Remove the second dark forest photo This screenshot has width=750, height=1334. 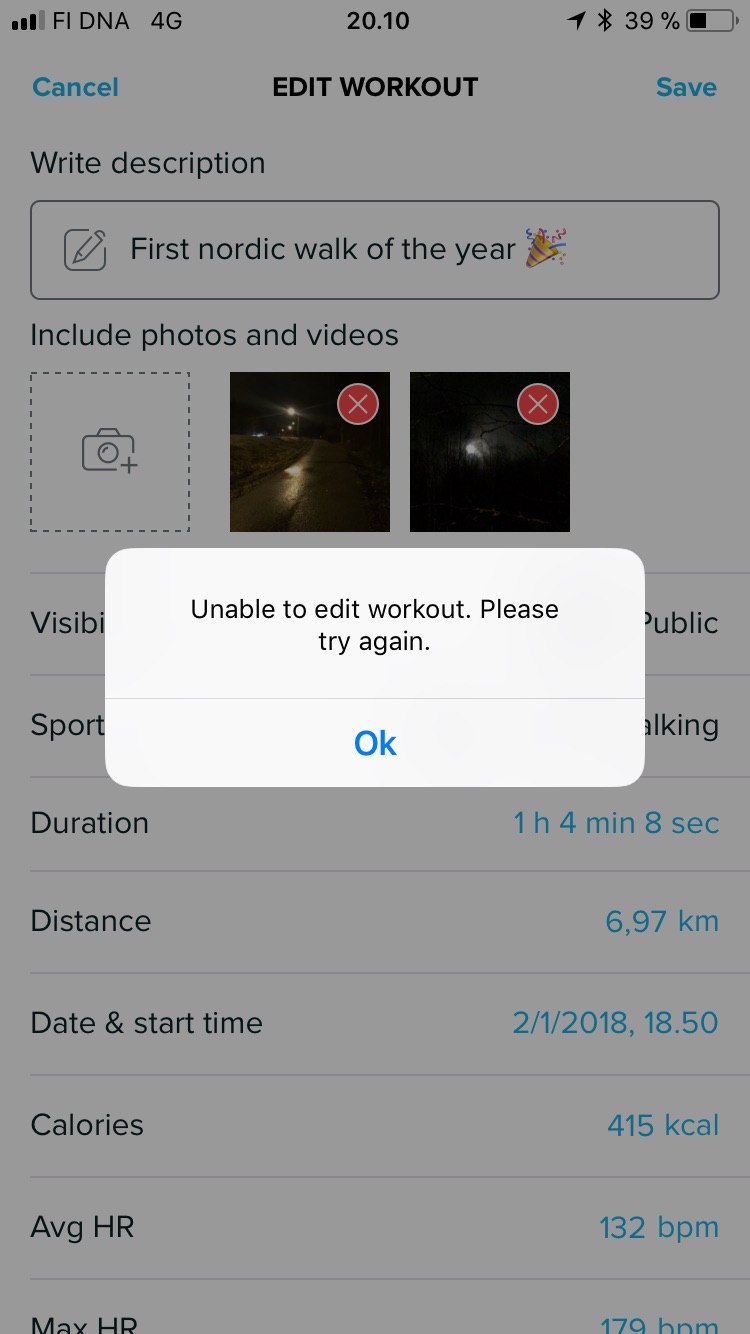(538, 404)
